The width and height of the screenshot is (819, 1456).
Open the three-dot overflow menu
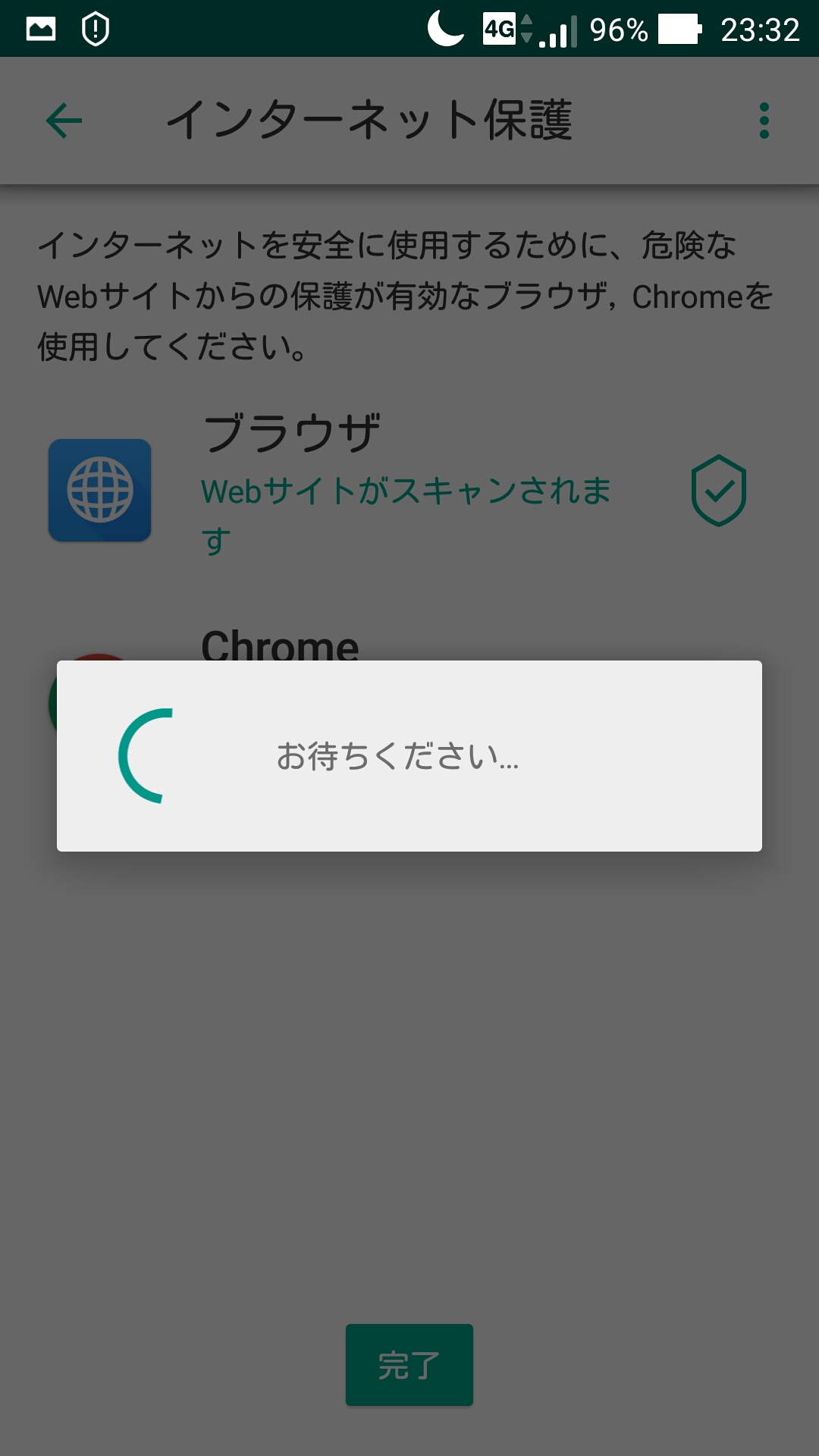(x=764, y=121)
